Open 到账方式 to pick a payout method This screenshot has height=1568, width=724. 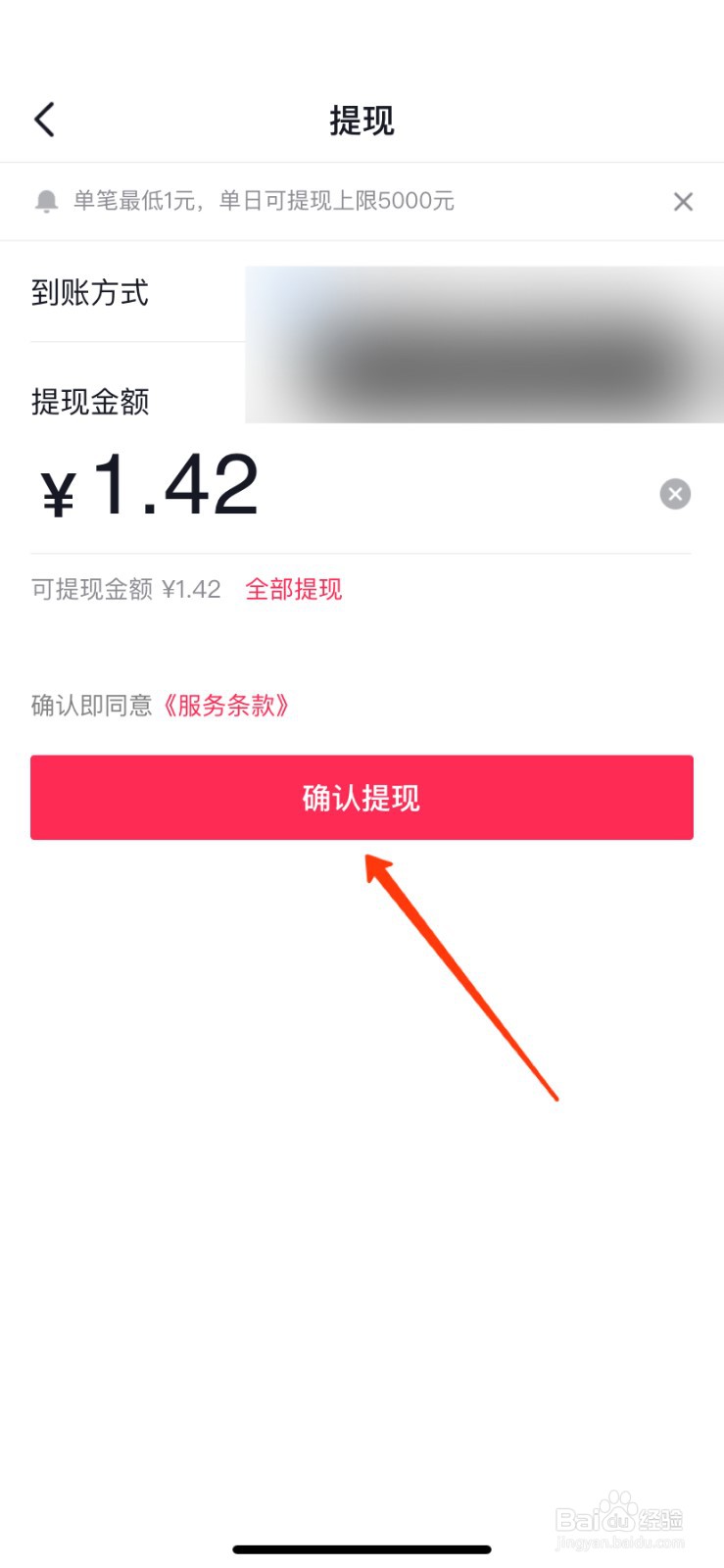(90, 294)
